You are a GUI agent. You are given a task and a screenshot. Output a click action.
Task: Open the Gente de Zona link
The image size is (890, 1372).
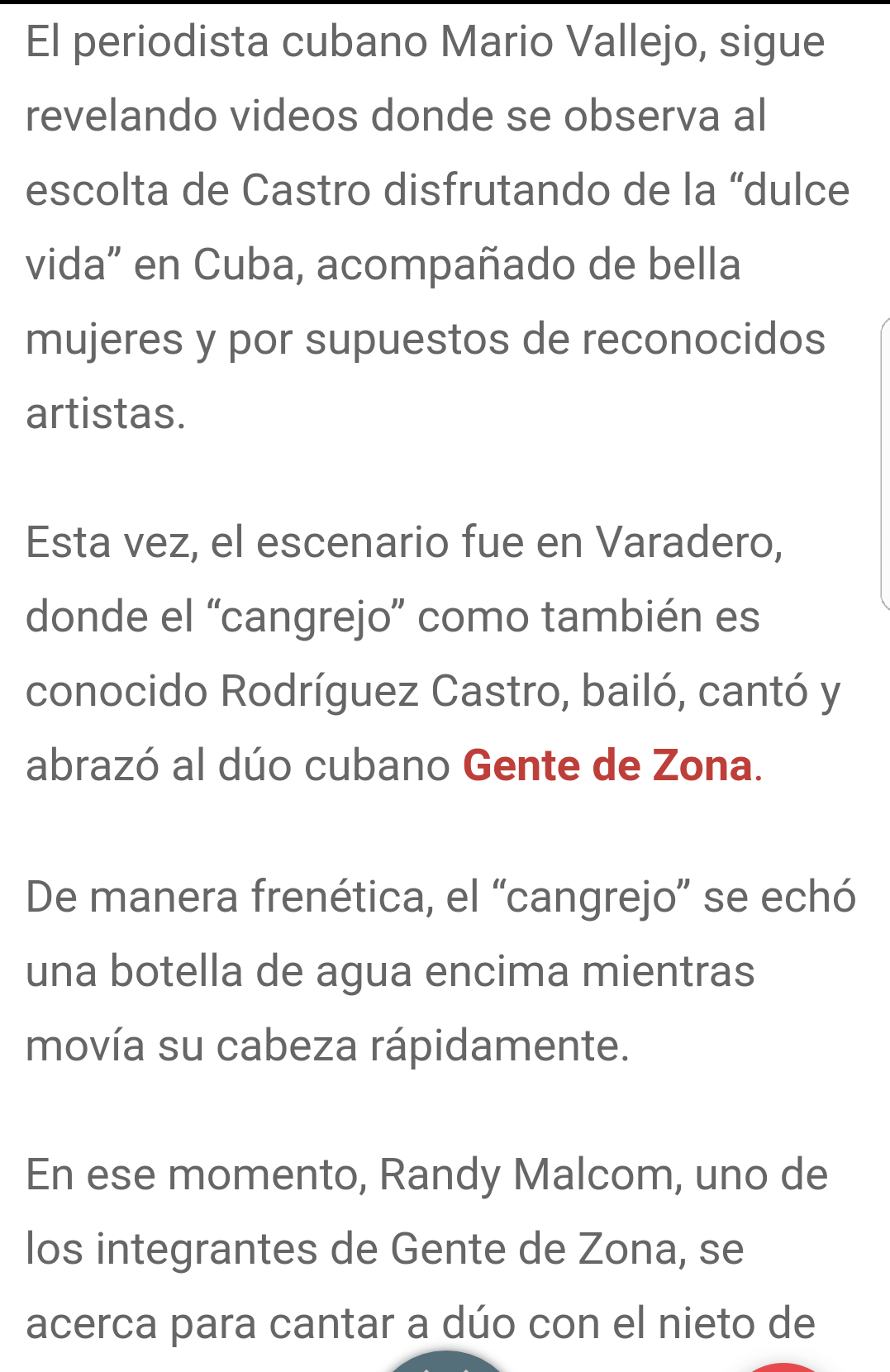coord(607,765)
